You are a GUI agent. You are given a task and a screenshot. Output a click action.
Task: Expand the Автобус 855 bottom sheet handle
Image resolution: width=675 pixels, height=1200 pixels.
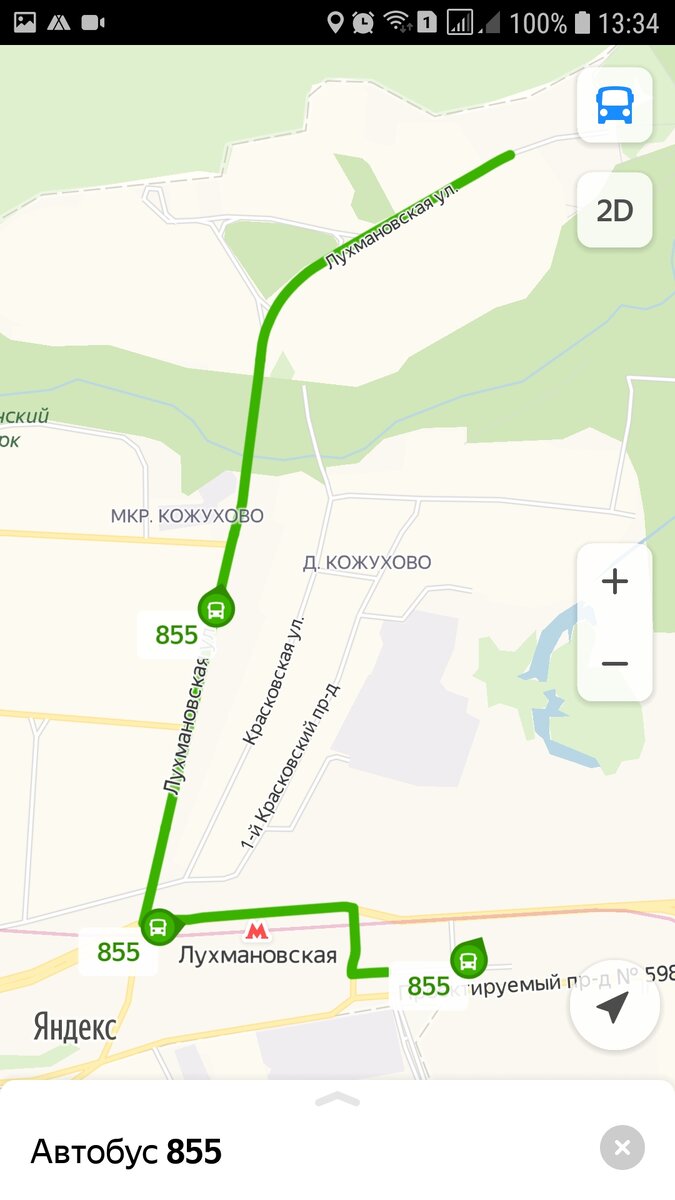(337, 1099)
